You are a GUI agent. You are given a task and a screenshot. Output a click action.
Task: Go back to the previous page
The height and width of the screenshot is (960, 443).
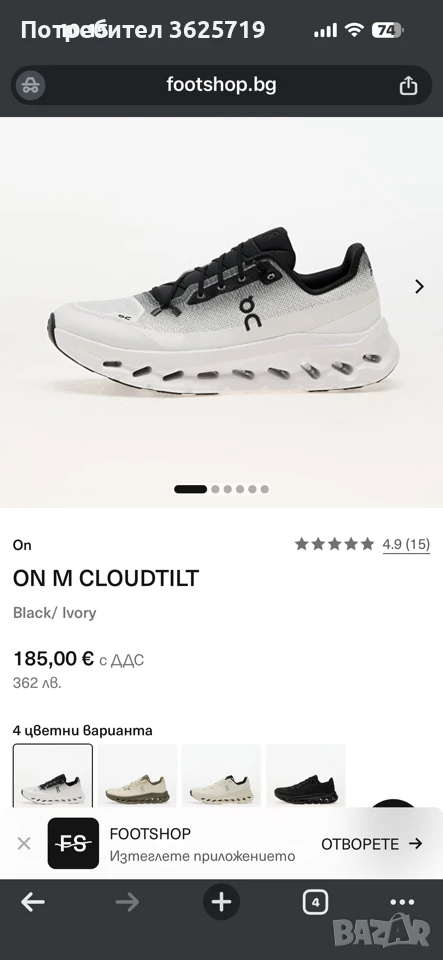[x=33, y=902]
